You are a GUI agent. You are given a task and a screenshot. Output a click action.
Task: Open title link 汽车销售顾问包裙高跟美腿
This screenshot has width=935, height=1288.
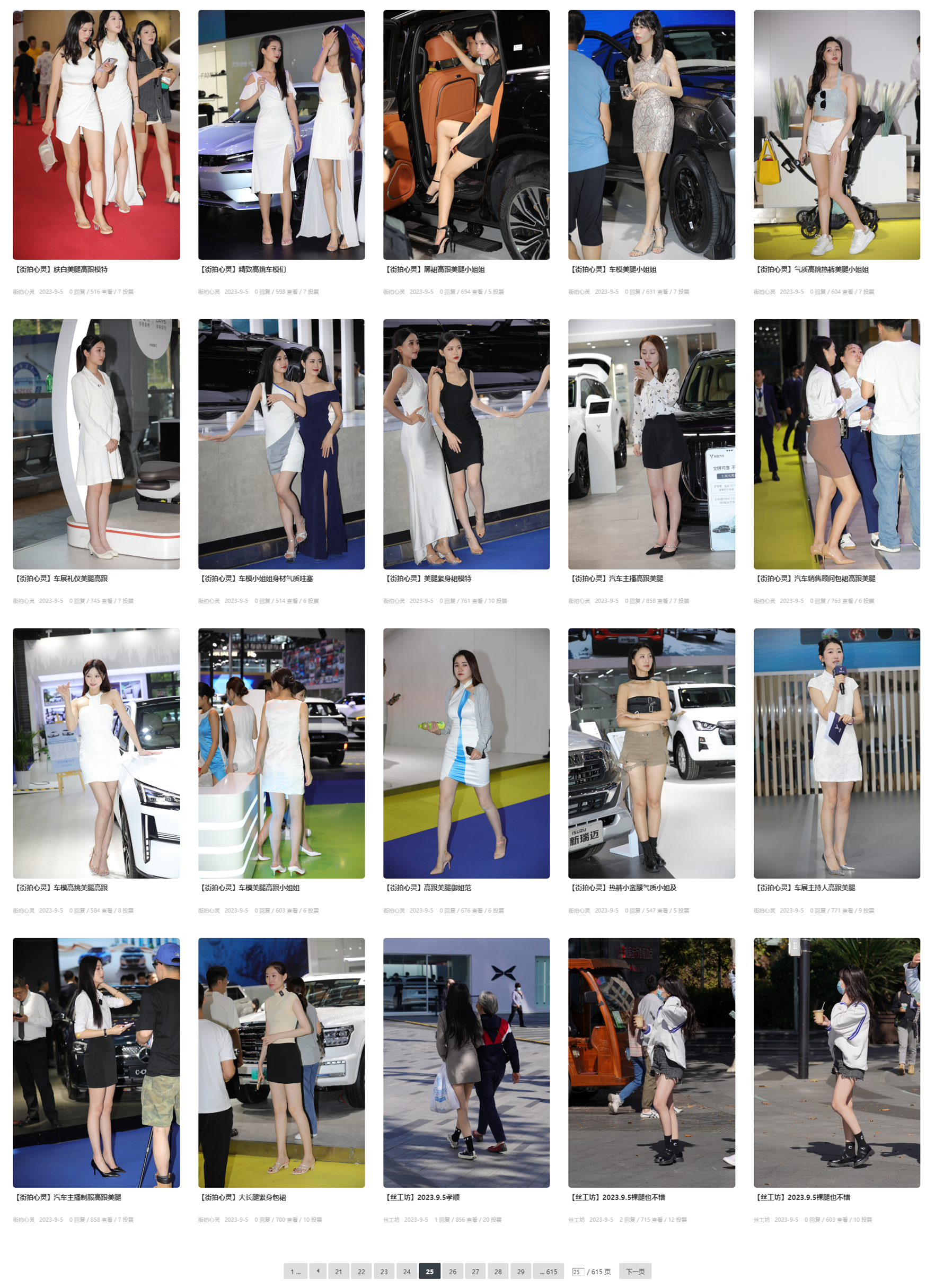[815, 578]
